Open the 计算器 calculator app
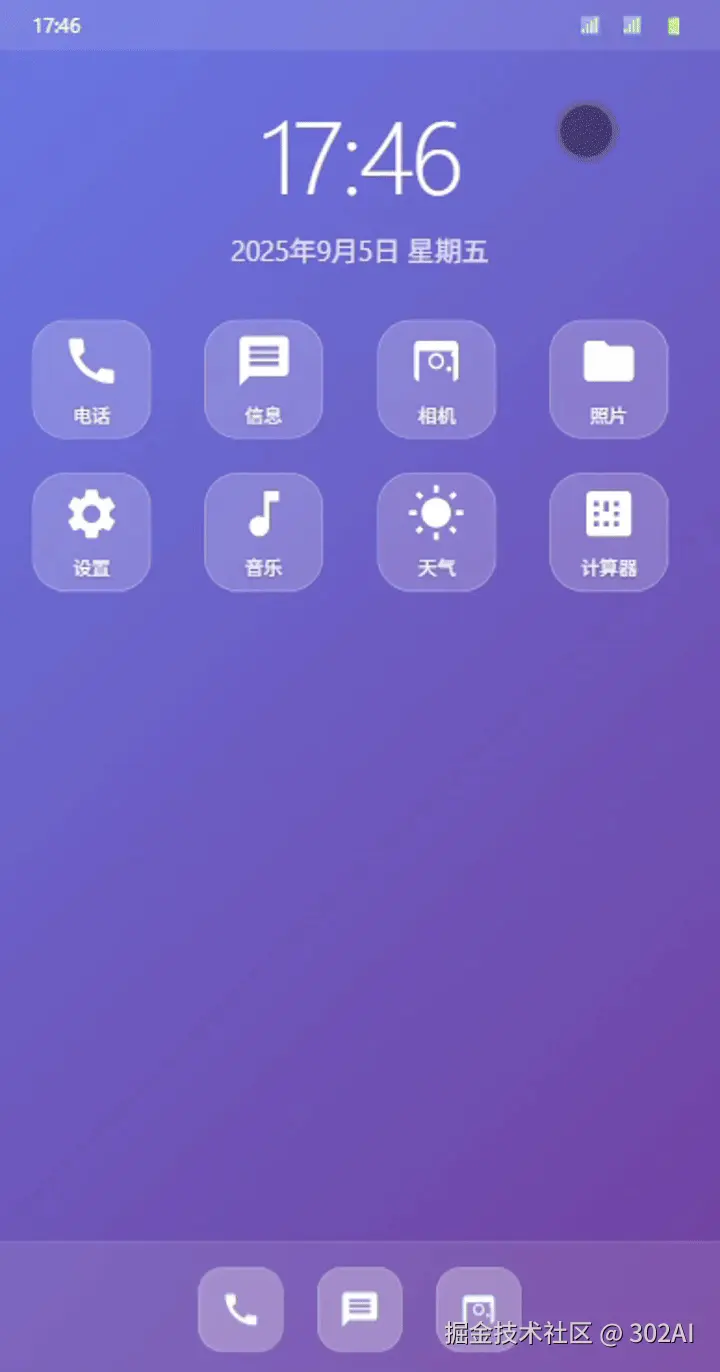 coord(609,532)
